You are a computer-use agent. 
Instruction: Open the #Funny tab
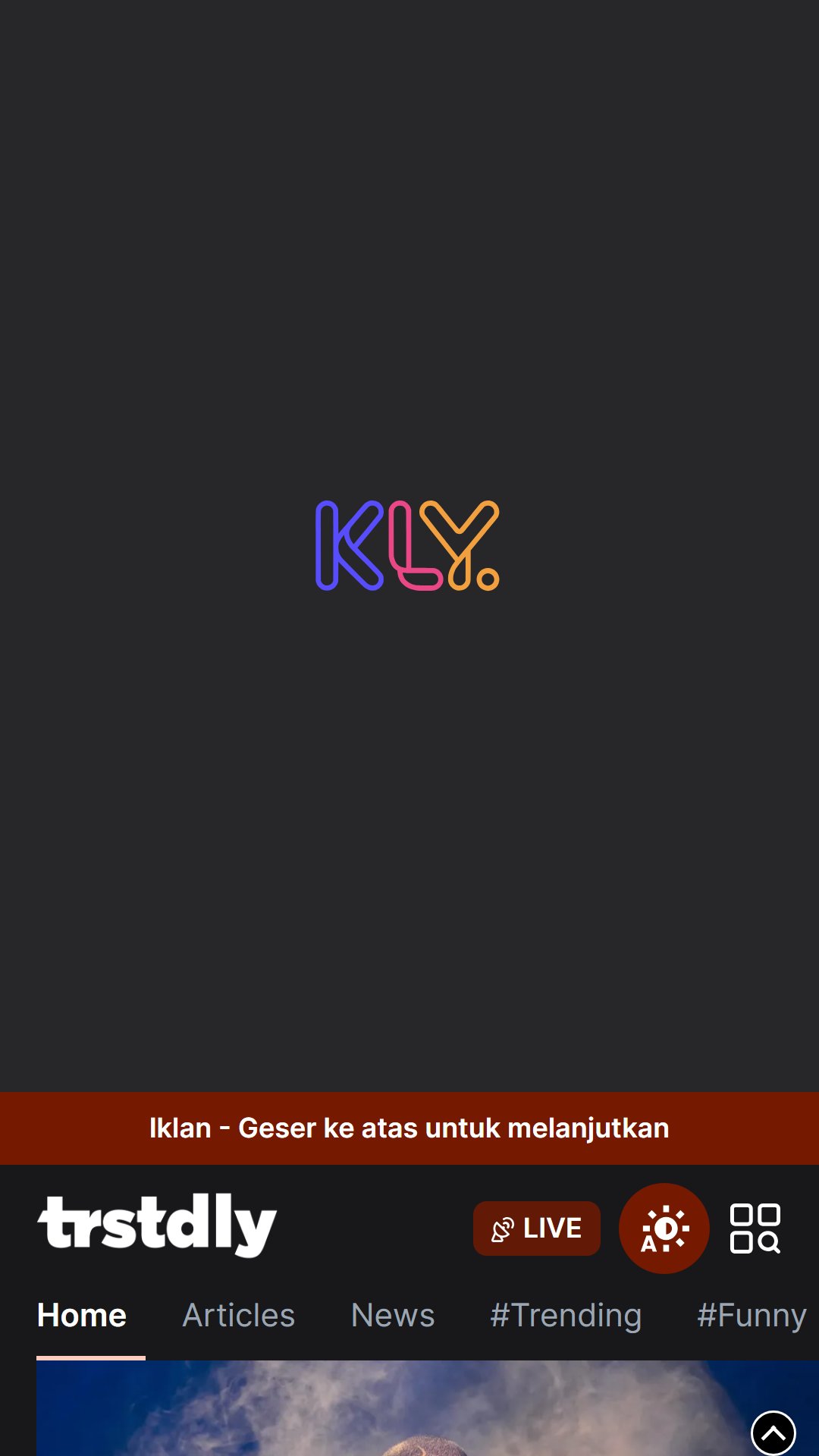pyautogui.click(x=752, y=1316)
